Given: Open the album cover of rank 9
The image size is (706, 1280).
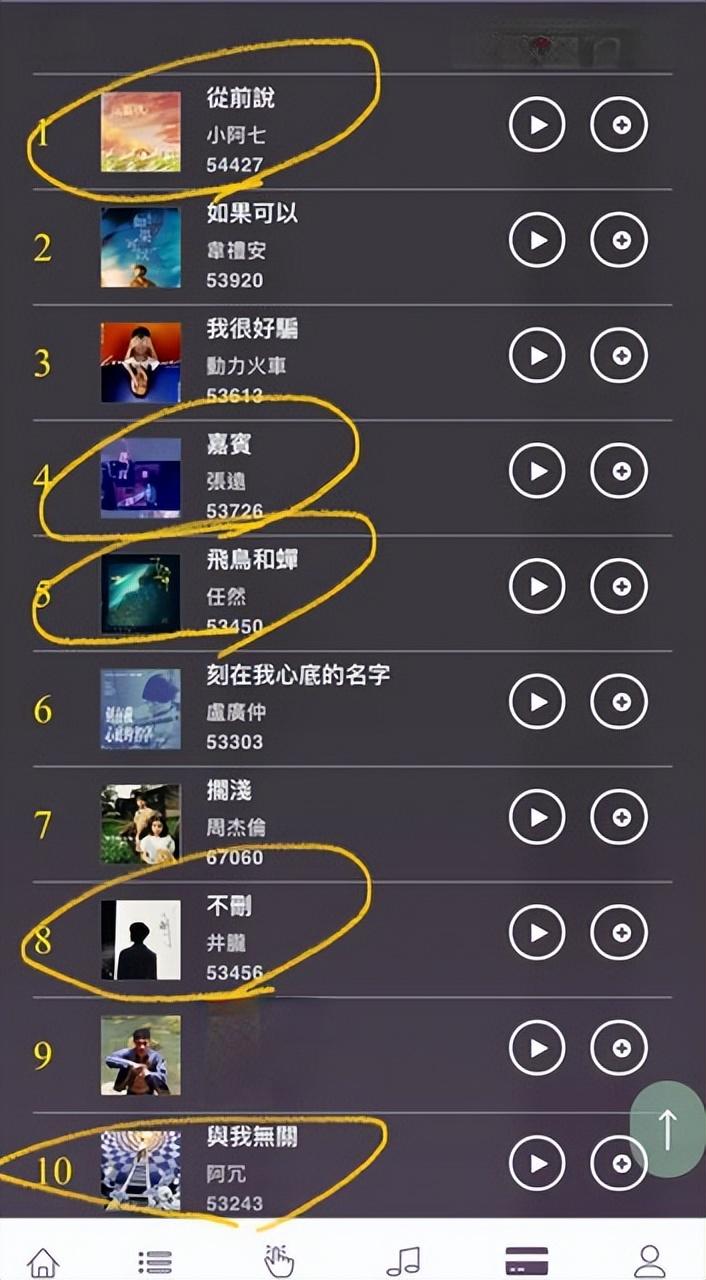Looking at the screenshot, I should (x=141, y=1055).
